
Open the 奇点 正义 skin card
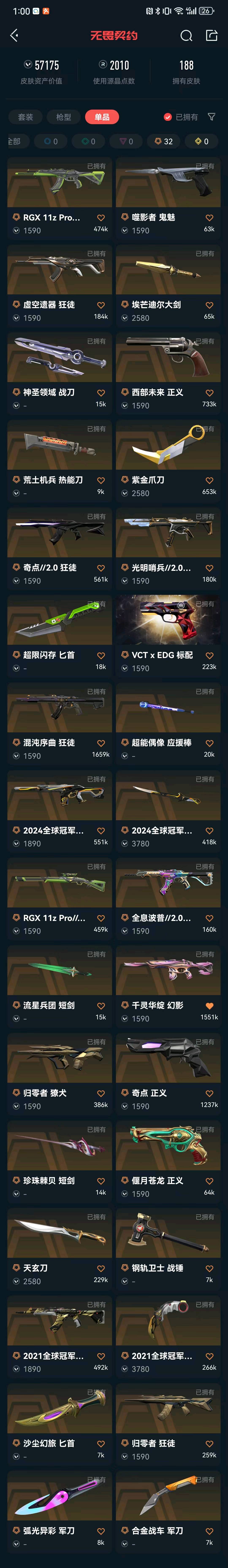pos(168,1074)
